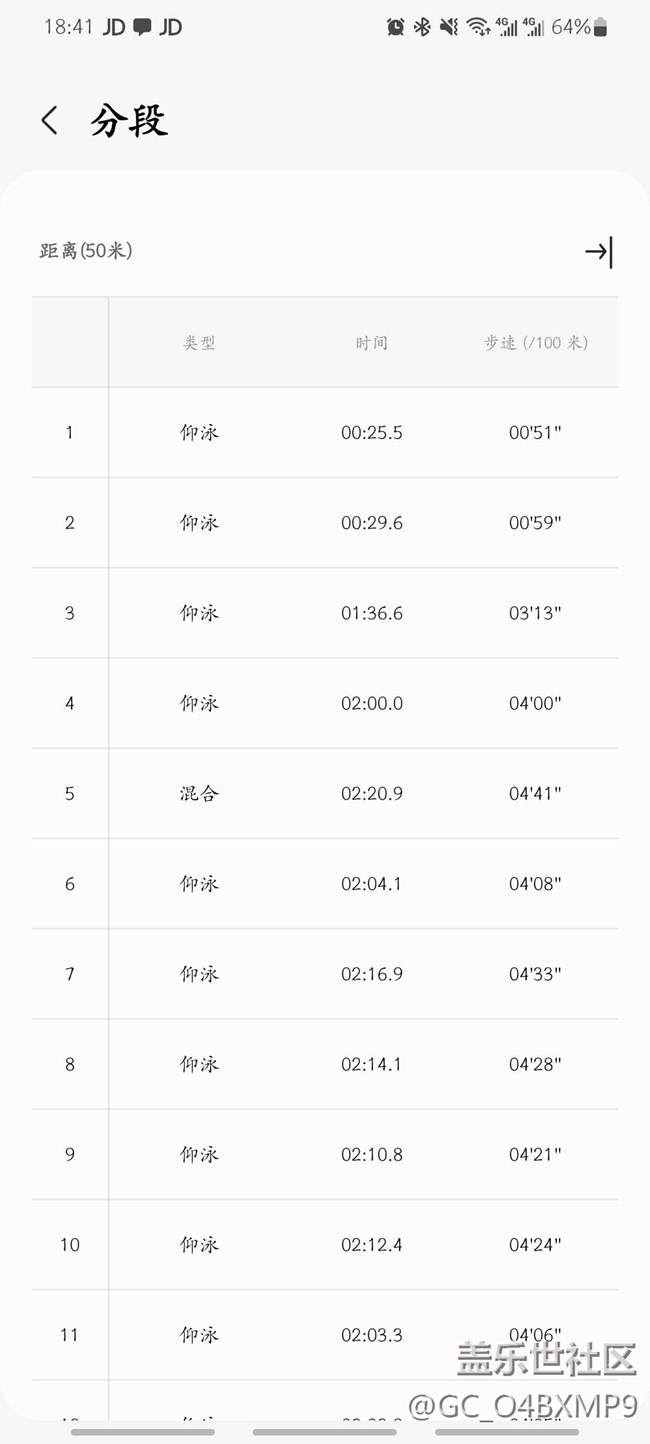Go back from the 分段 screen
This screenshot has width=650, height=1444.
49,121
